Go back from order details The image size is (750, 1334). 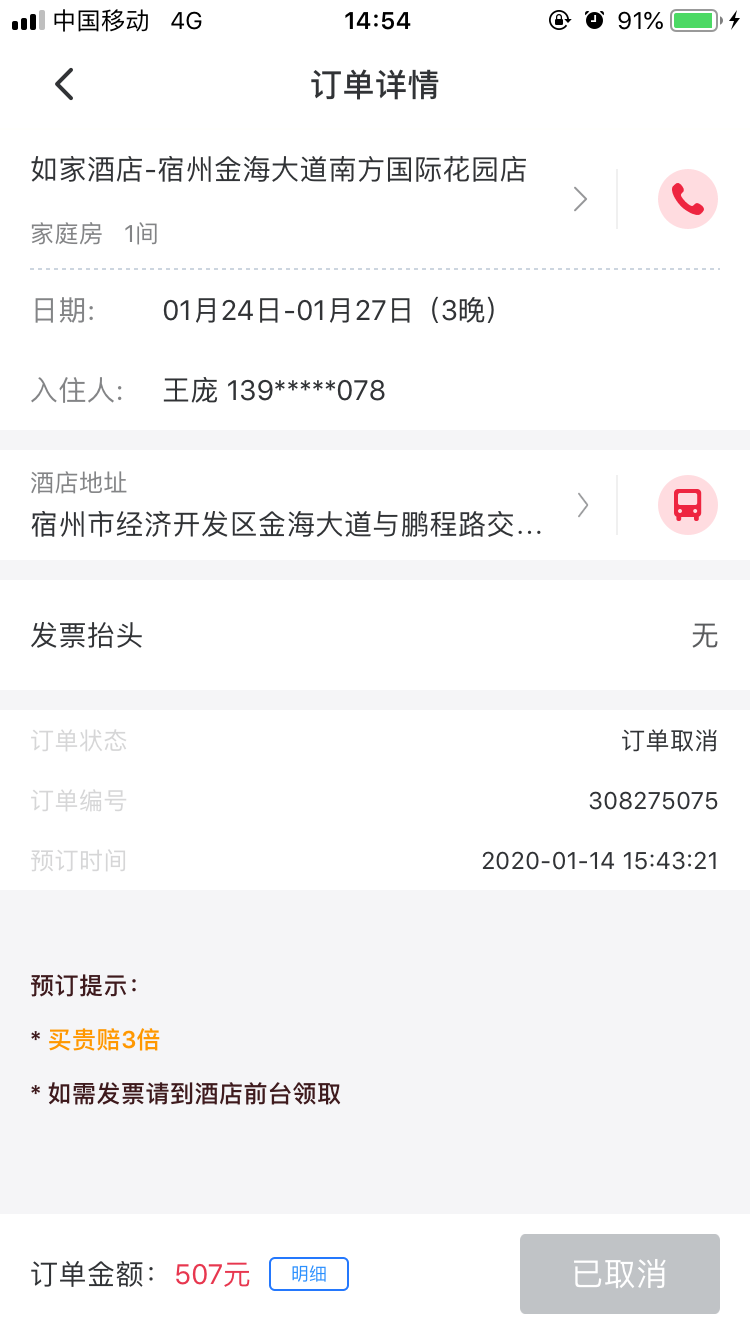click(x=64, y=84)
